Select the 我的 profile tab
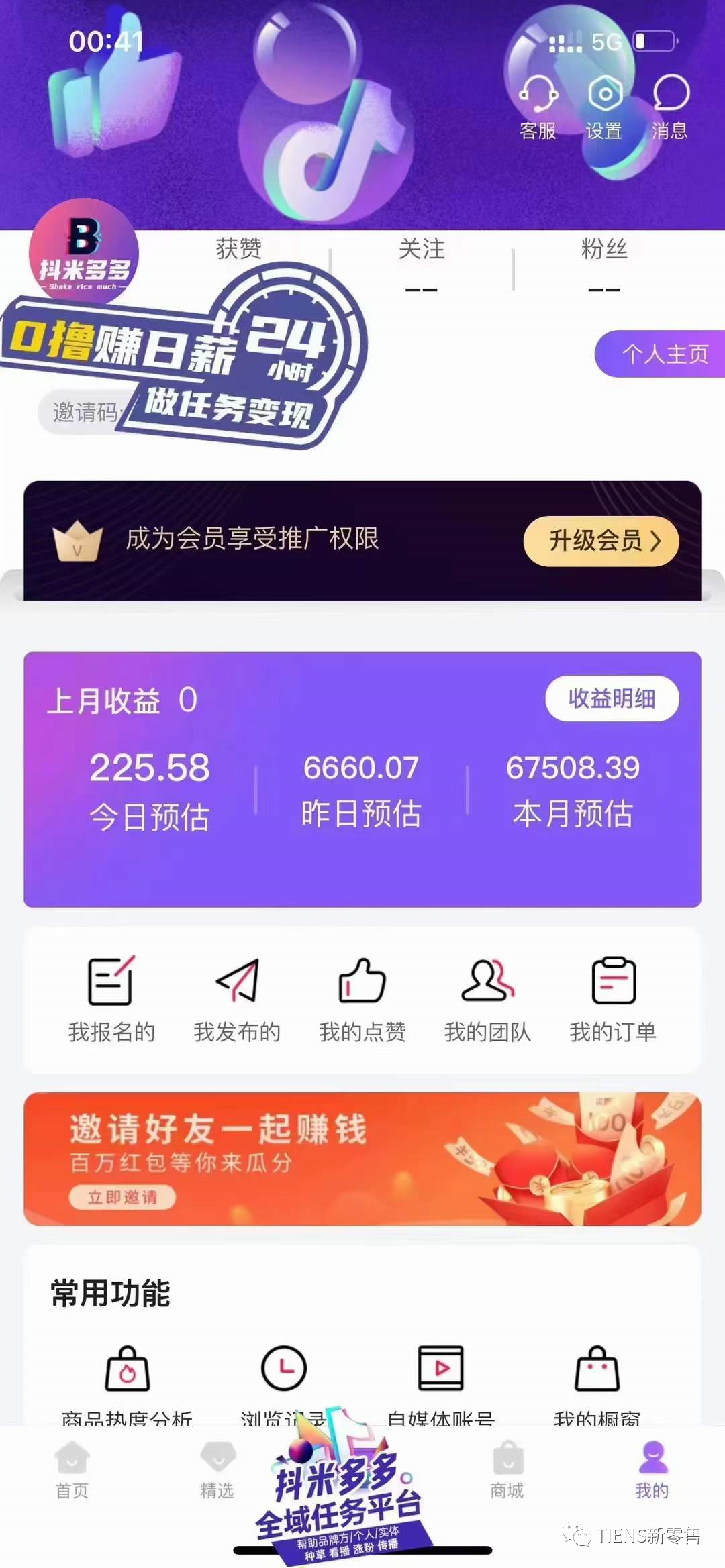This screenshot has height=1568, width=725. (652, 1470)
